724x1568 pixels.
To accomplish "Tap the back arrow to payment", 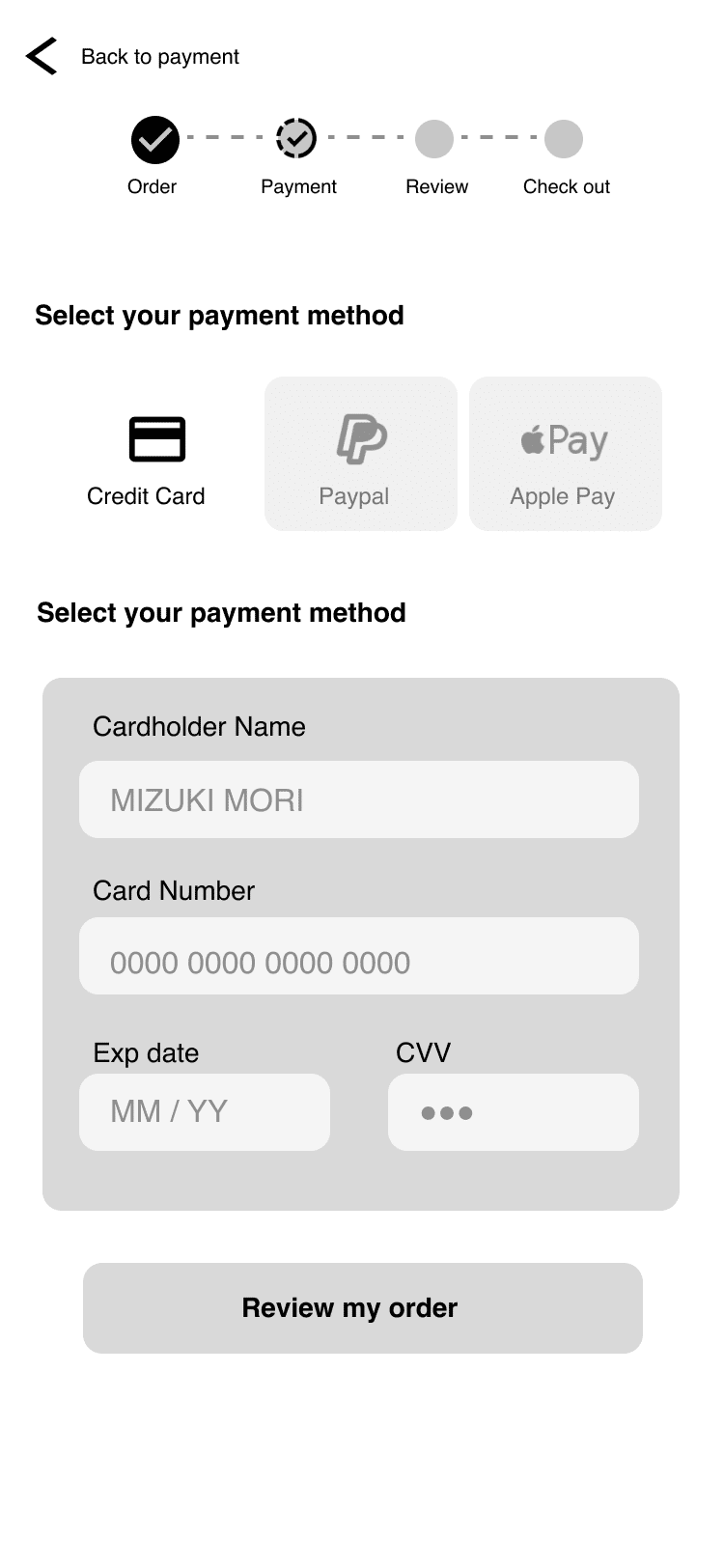I will coord(42,56).
